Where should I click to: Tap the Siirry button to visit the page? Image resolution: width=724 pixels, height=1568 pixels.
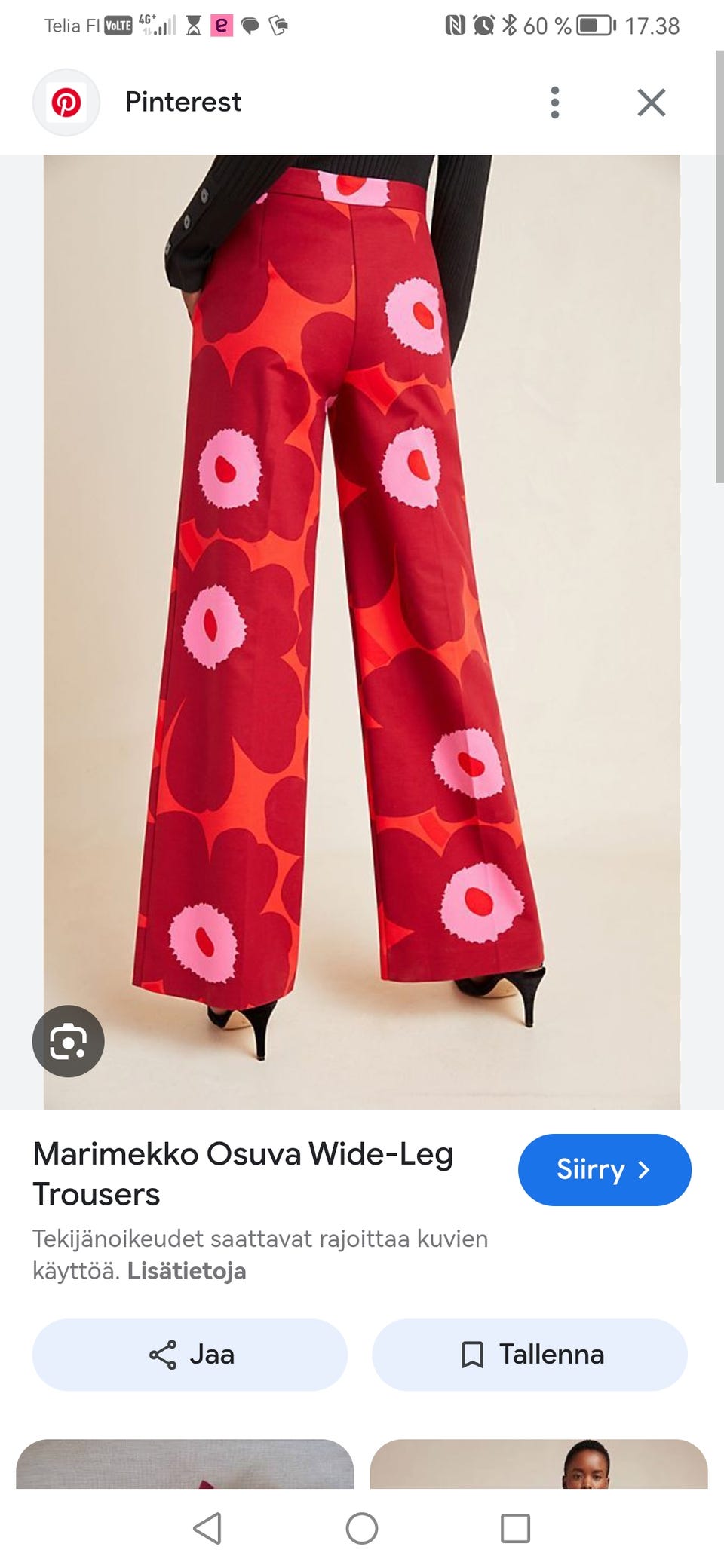604,1169
